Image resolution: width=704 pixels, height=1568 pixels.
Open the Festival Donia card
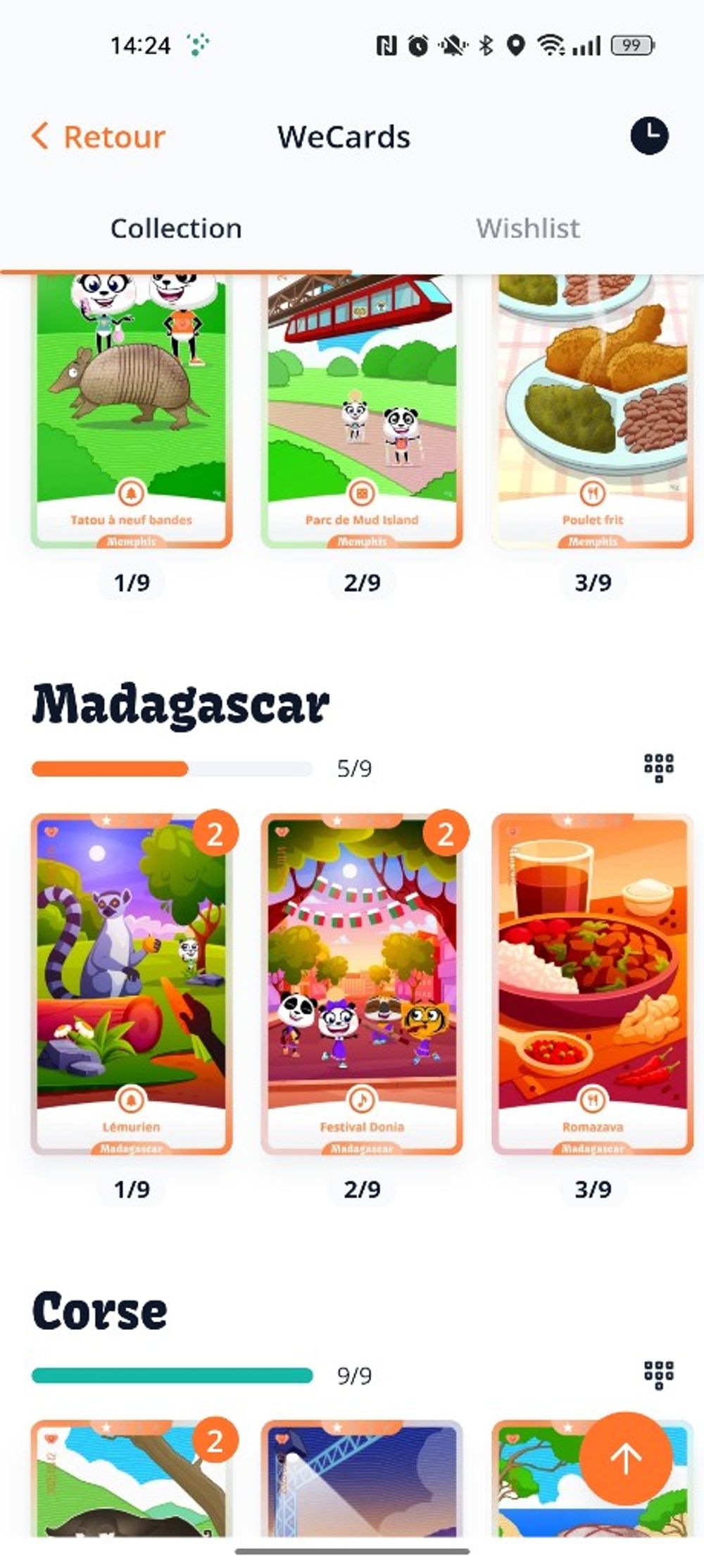[362, 983]
